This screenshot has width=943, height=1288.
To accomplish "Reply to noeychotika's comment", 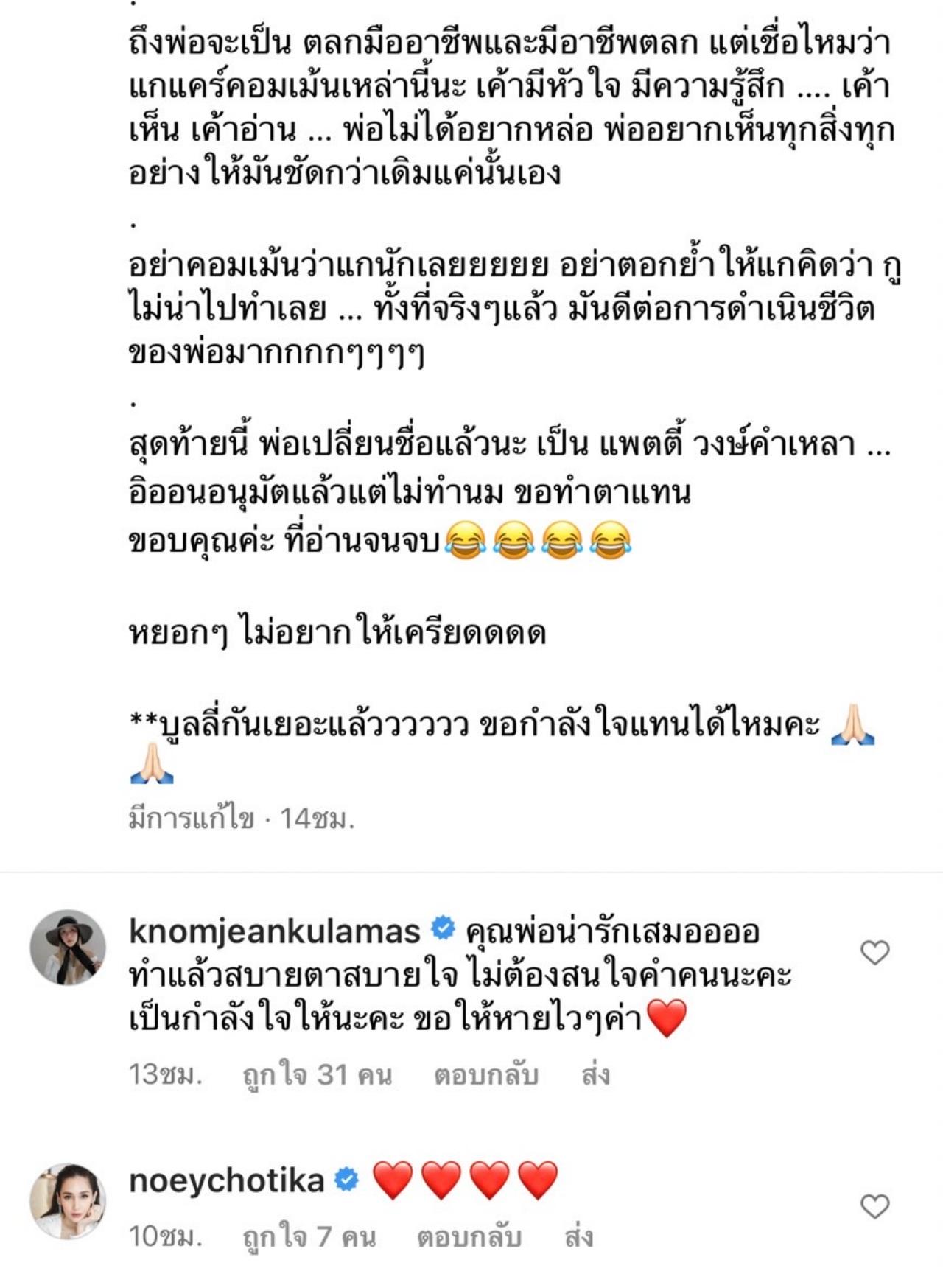I will coord(469,1237).
